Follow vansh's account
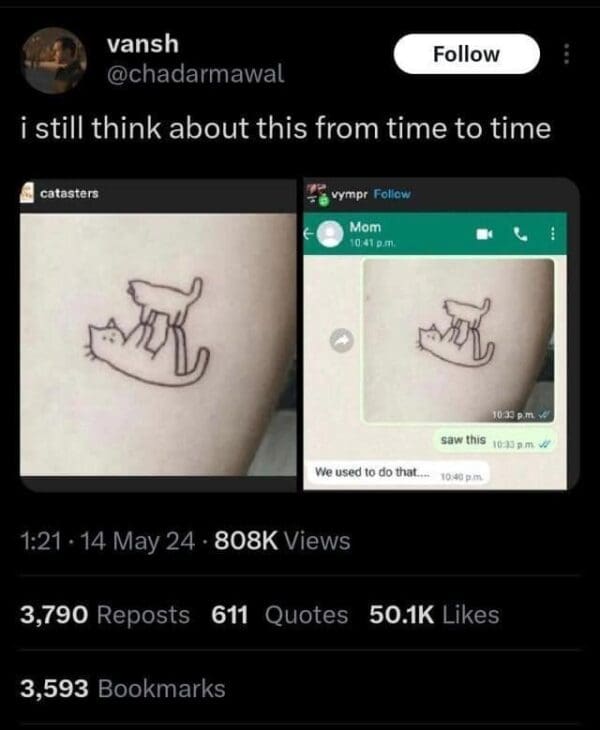600x730 pixels. point(466,53)
